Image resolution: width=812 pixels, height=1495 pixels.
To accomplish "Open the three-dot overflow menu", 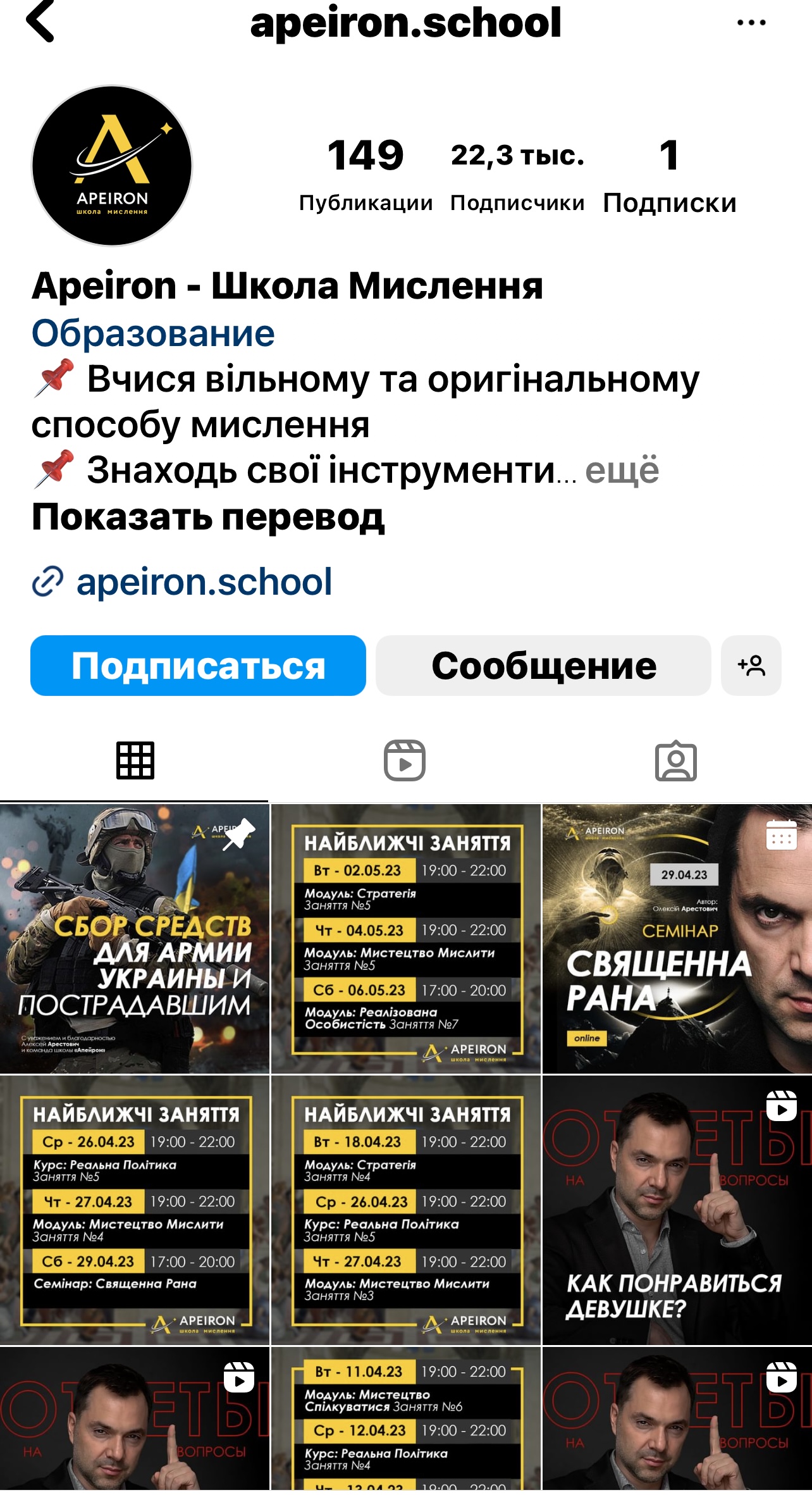I will [751, 23].
